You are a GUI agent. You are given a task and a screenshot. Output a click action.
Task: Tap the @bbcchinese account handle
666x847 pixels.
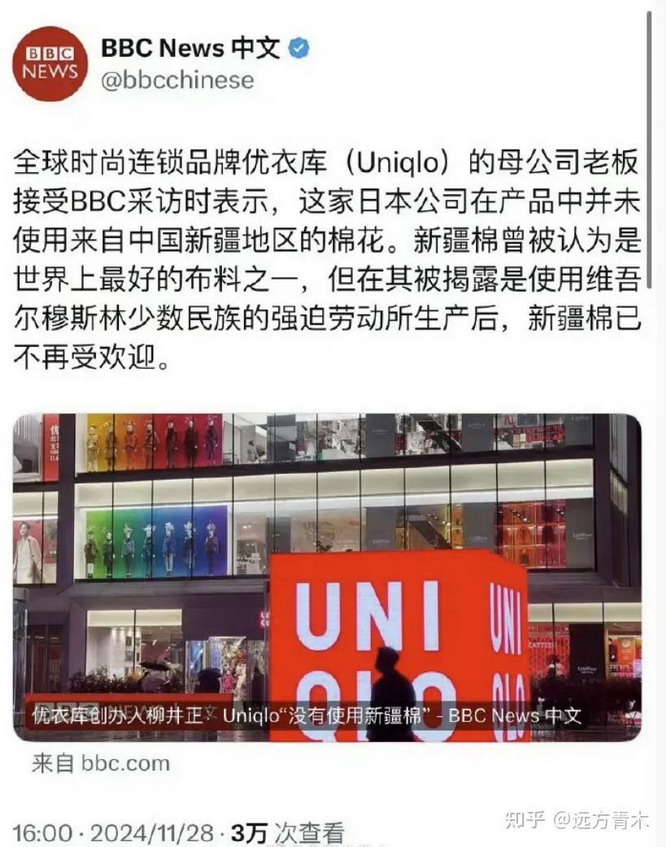point(177,81)
